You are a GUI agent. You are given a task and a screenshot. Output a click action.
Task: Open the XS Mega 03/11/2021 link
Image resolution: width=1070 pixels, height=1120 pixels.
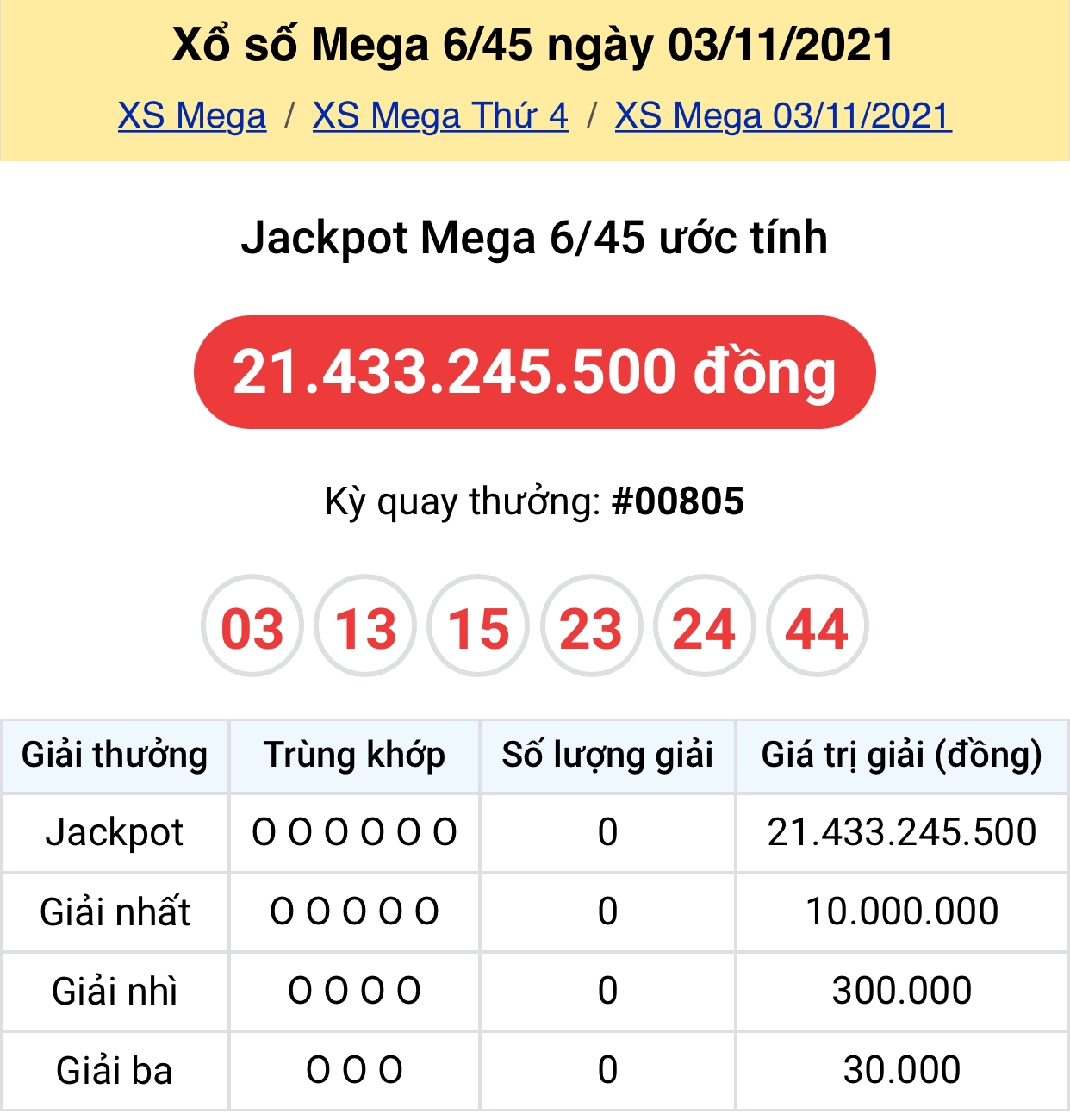pyautogui.click(x=782, y=115)
